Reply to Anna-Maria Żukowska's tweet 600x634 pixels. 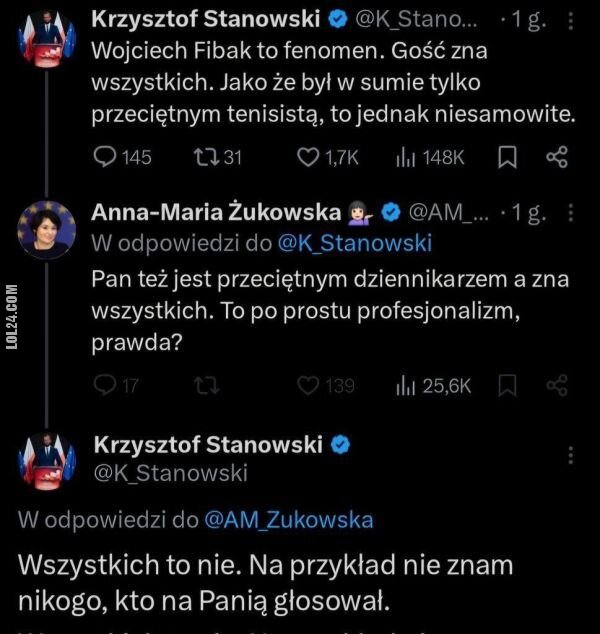coord(105,385)
